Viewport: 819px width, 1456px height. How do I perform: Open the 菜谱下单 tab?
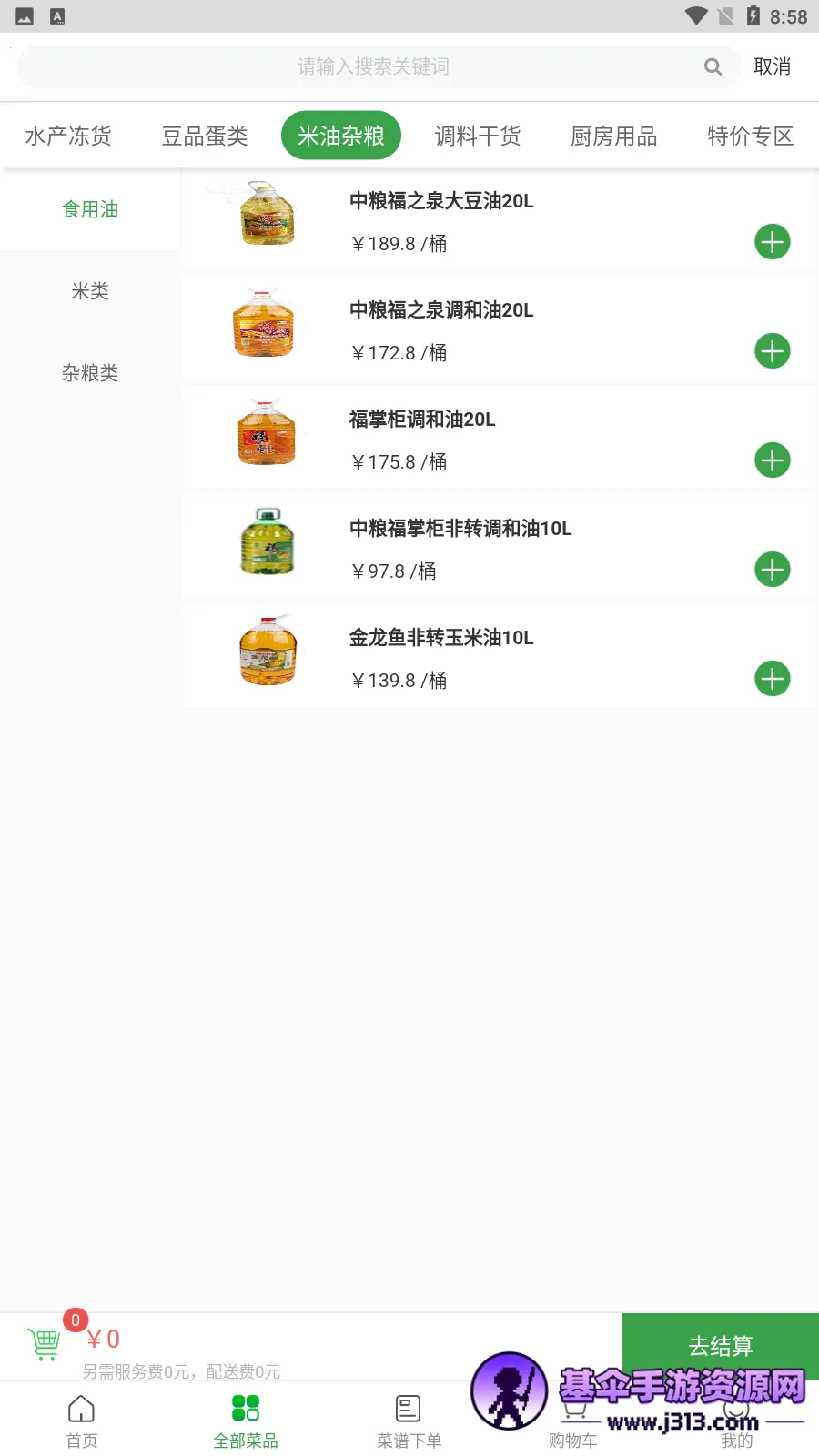(409, 1421)
